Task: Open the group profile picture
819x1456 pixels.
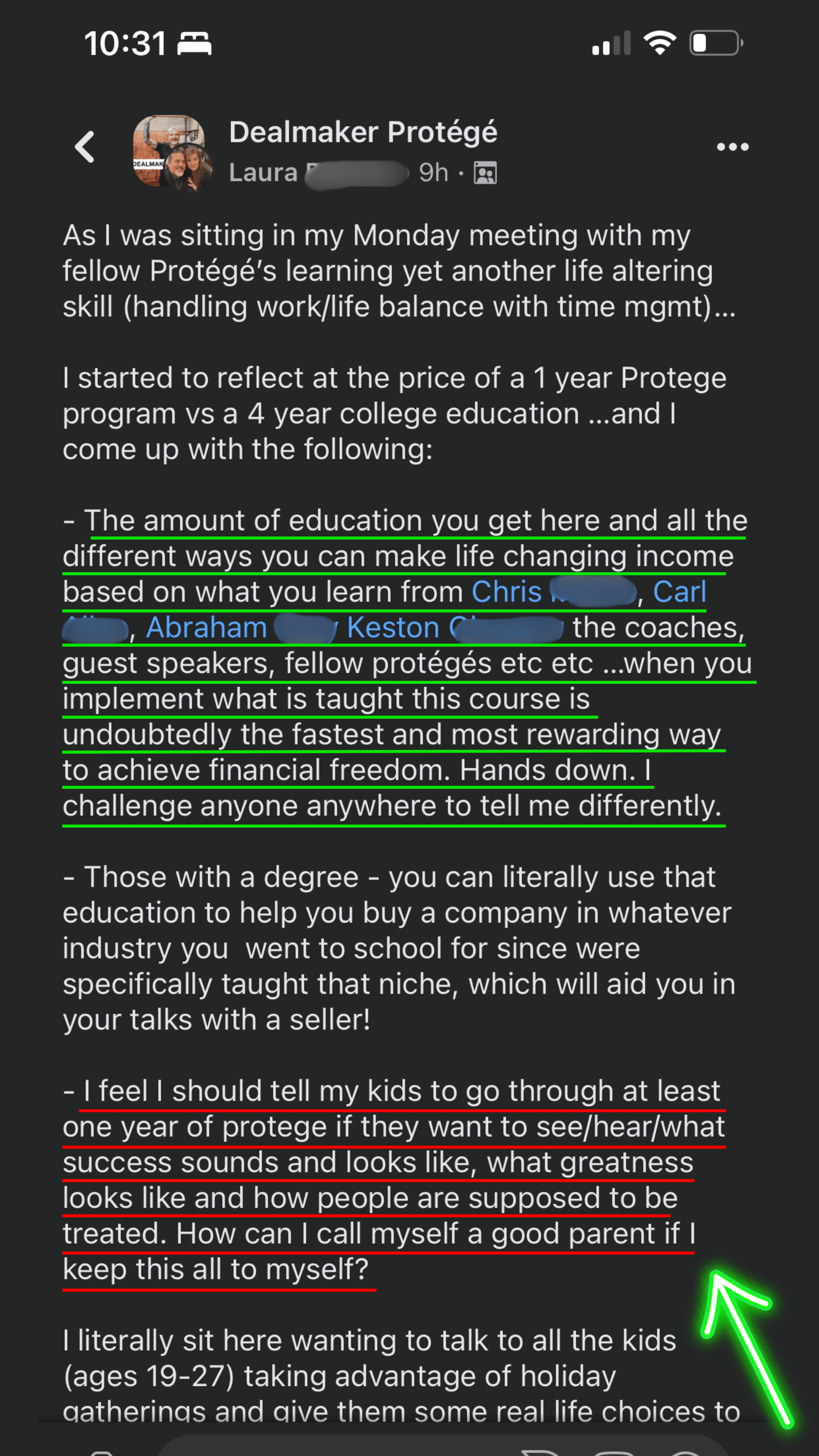Action: coord(172,152)
